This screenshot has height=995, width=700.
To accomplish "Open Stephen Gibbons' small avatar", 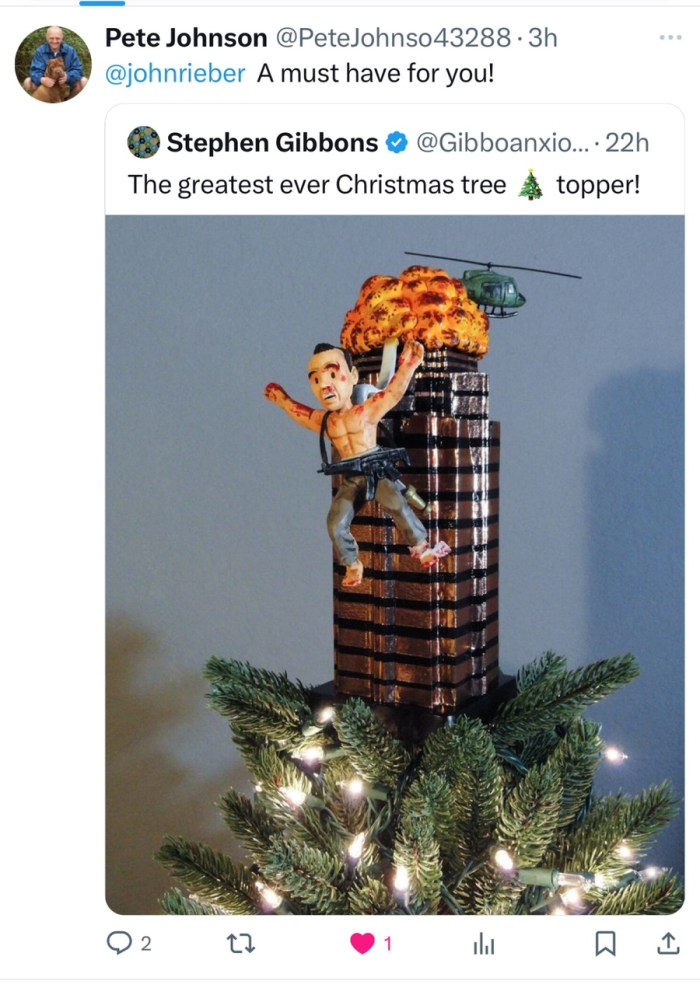I will coord(143,142).
